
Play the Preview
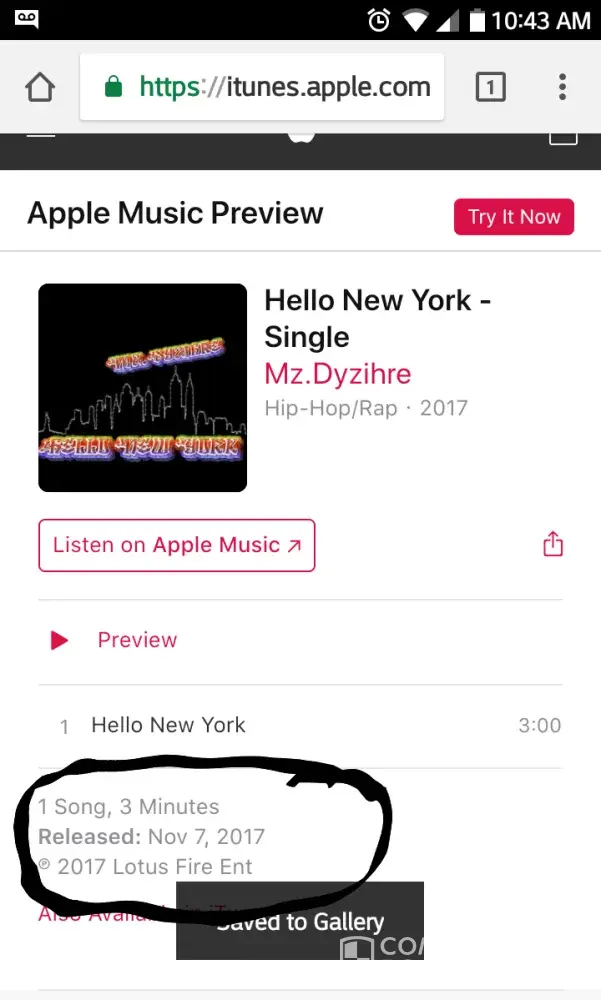60,640
